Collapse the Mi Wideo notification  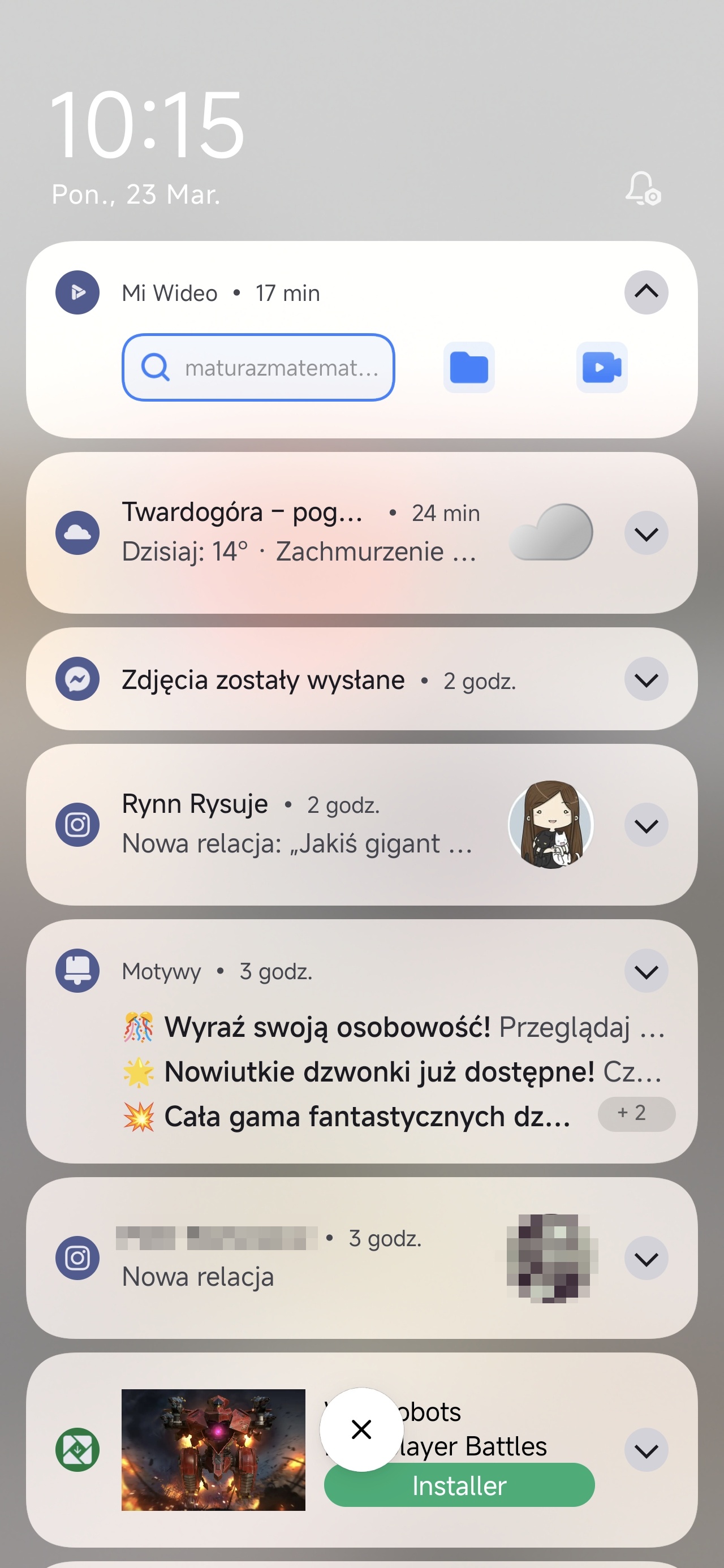click(x=645, y=292)
